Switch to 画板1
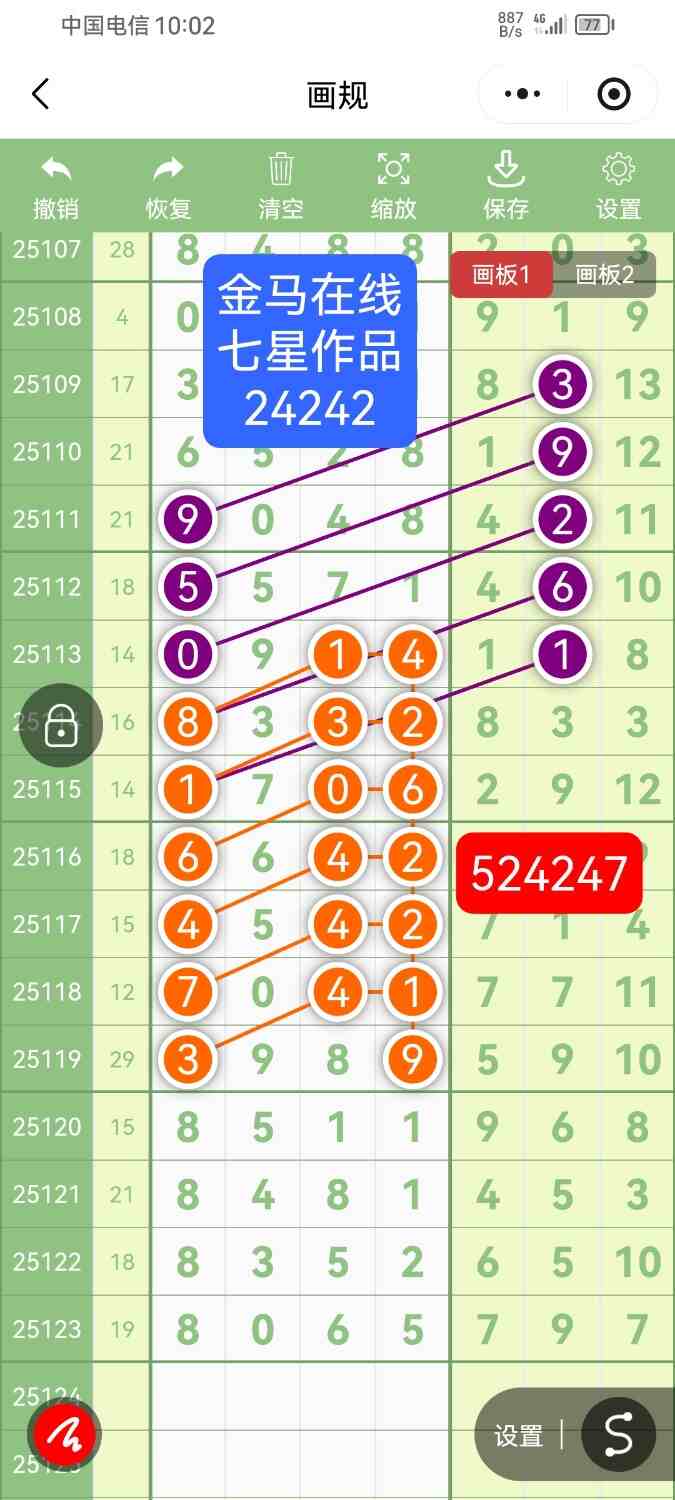 click(x=500, y=275)
